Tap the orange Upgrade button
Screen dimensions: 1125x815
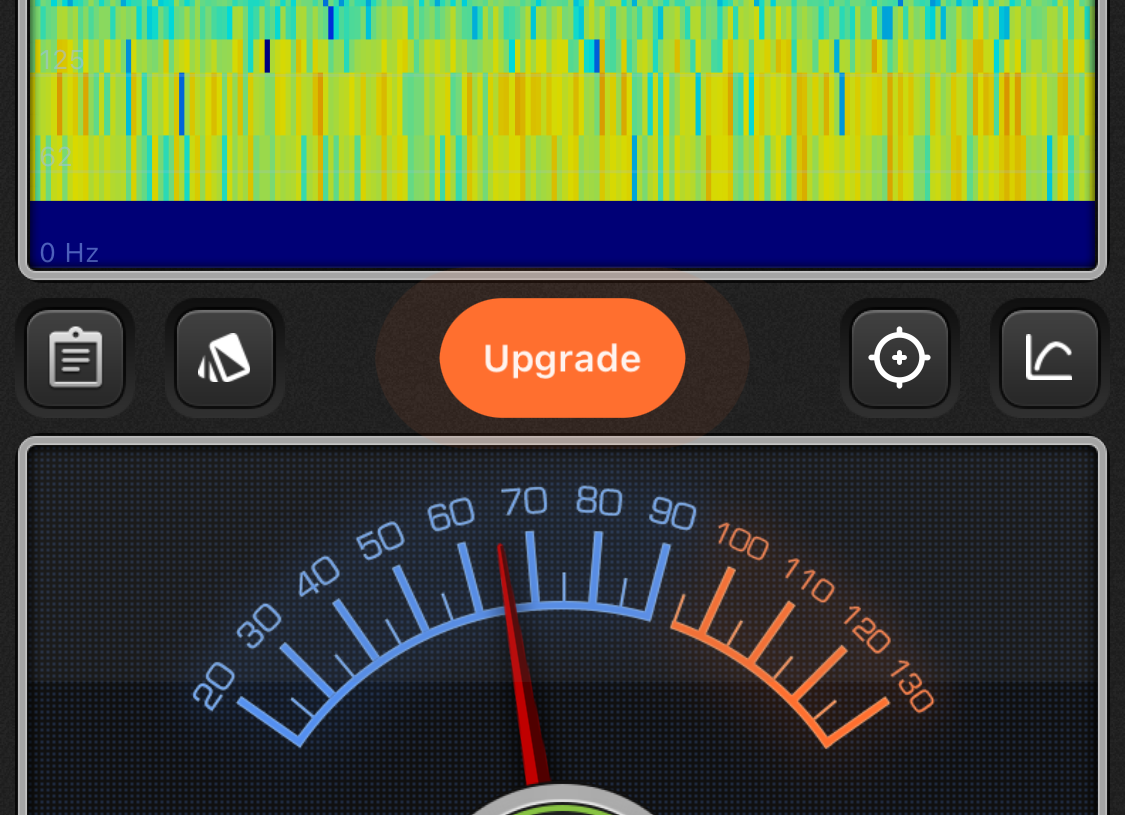pyautogui.click(x=562, y=358)
